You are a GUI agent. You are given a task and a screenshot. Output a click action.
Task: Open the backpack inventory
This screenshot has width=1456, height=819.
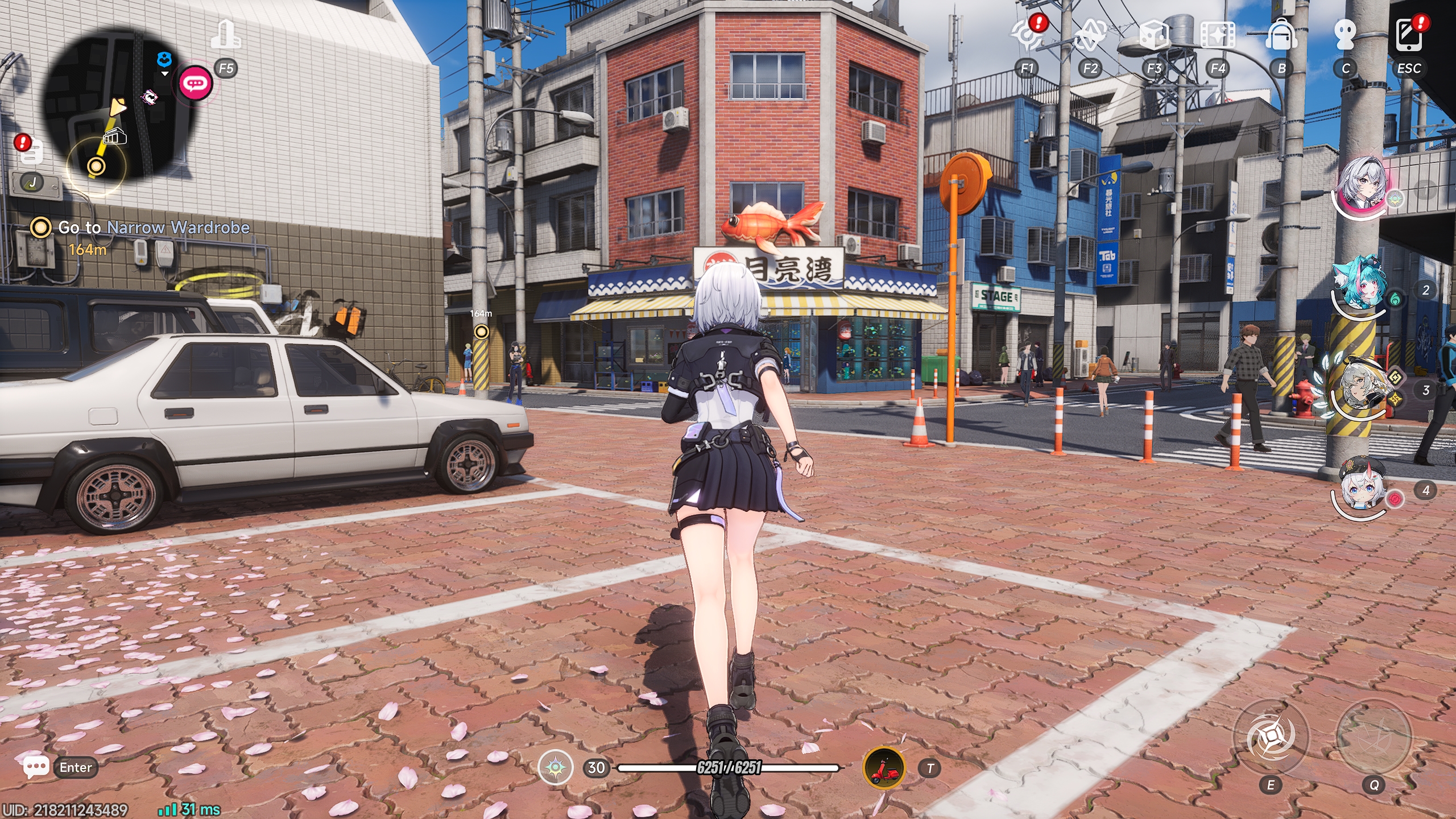(x=1281, y=34)
